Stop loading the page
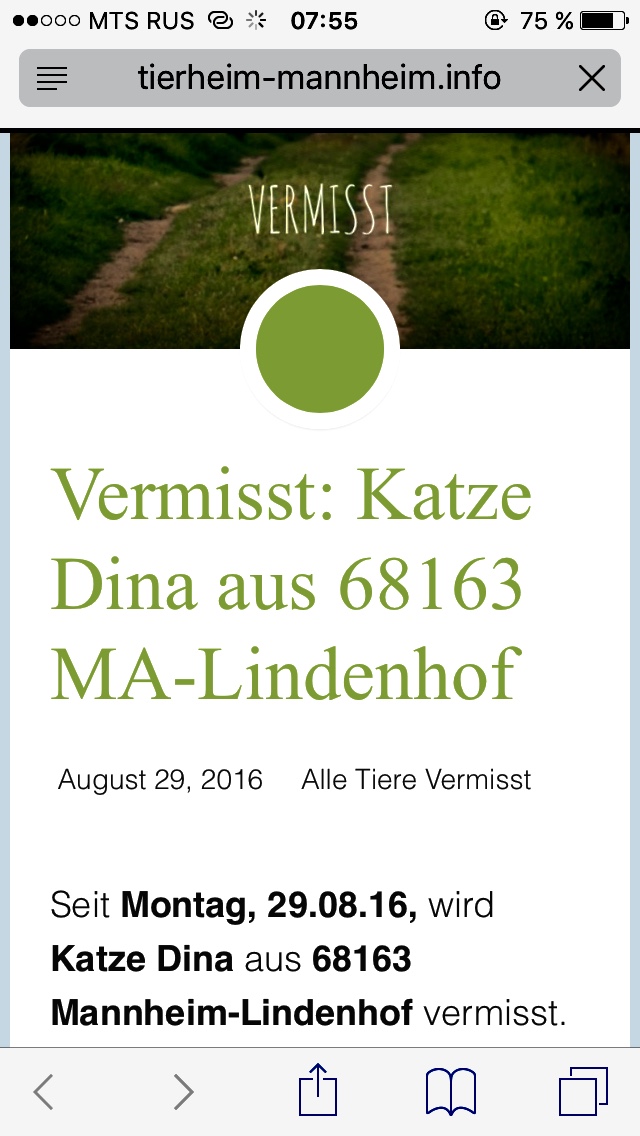Screen dimensions: 640x1136 coord(592,78)
